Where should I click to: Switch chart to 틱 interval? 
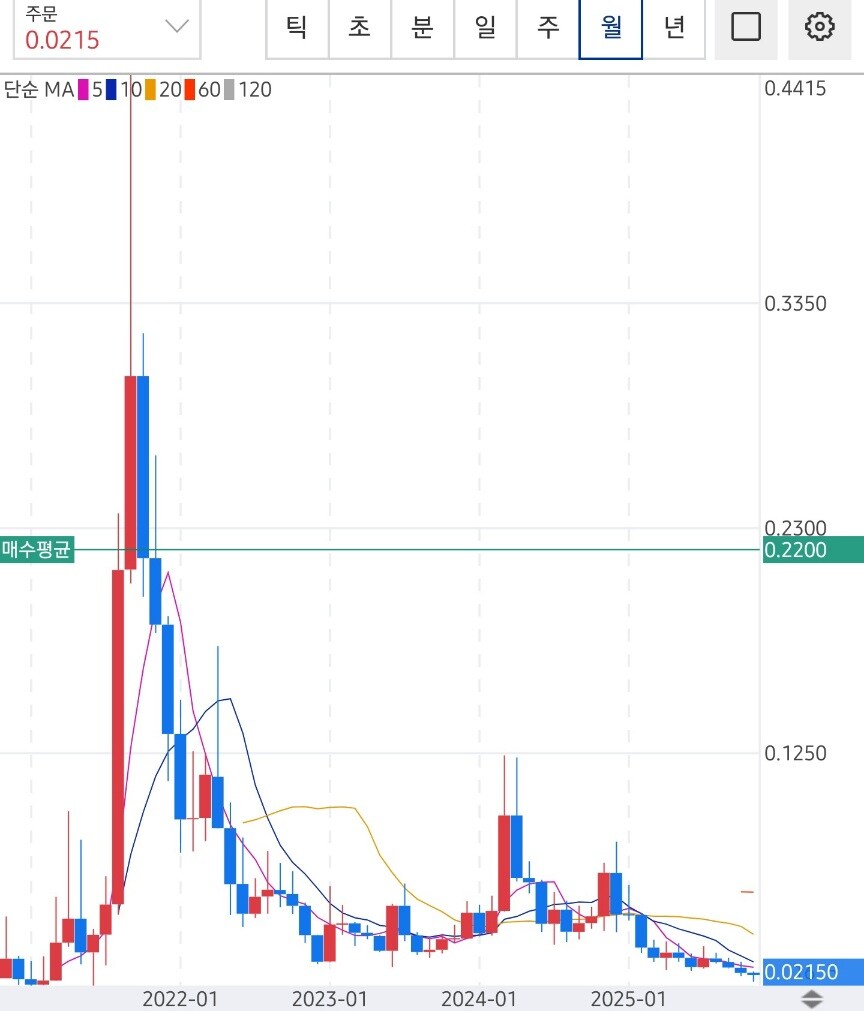pos(296,27)
